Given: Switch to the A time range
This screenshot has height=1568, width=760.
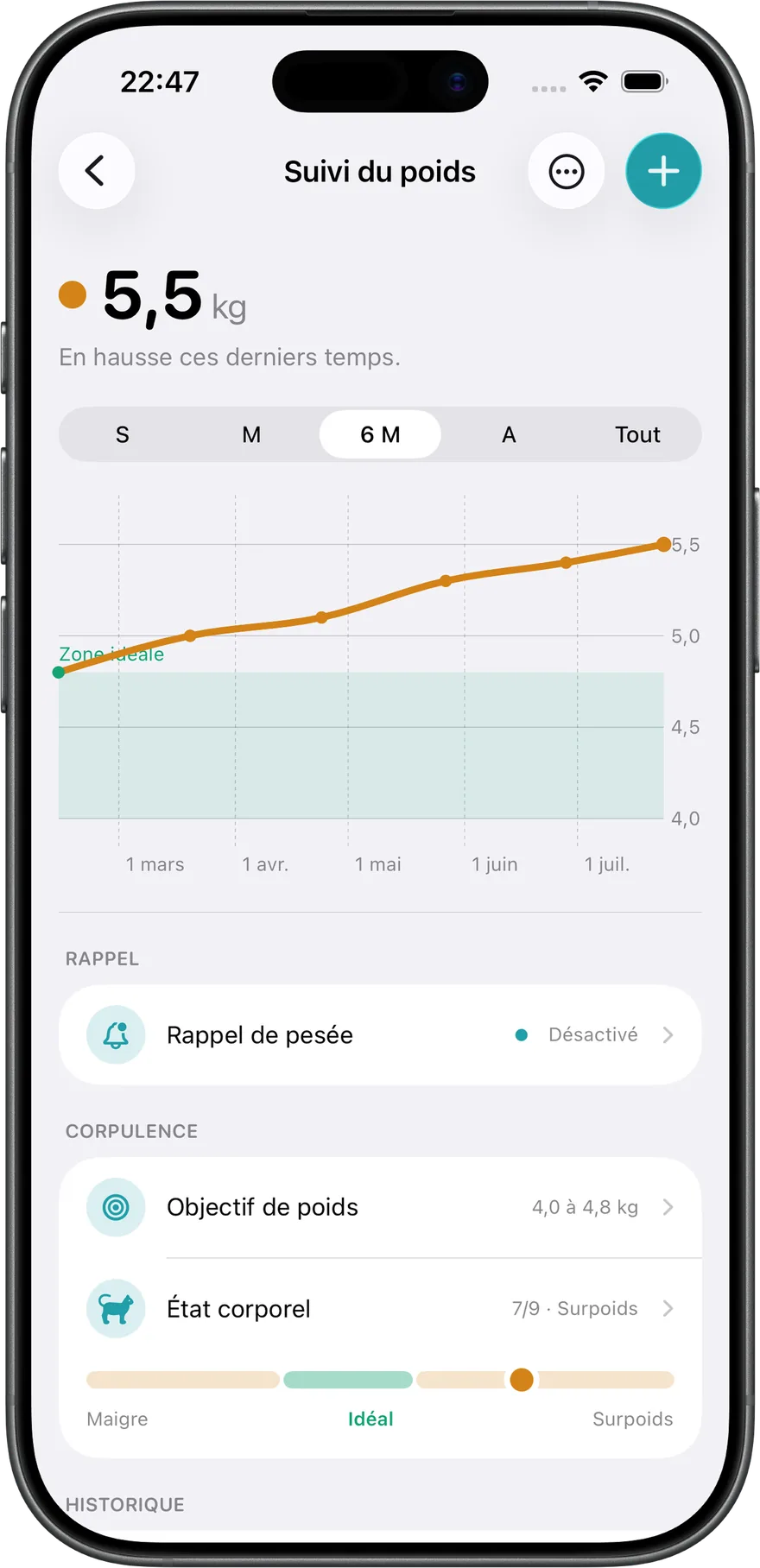Looking at the screenshot, I should coord(509,434).
